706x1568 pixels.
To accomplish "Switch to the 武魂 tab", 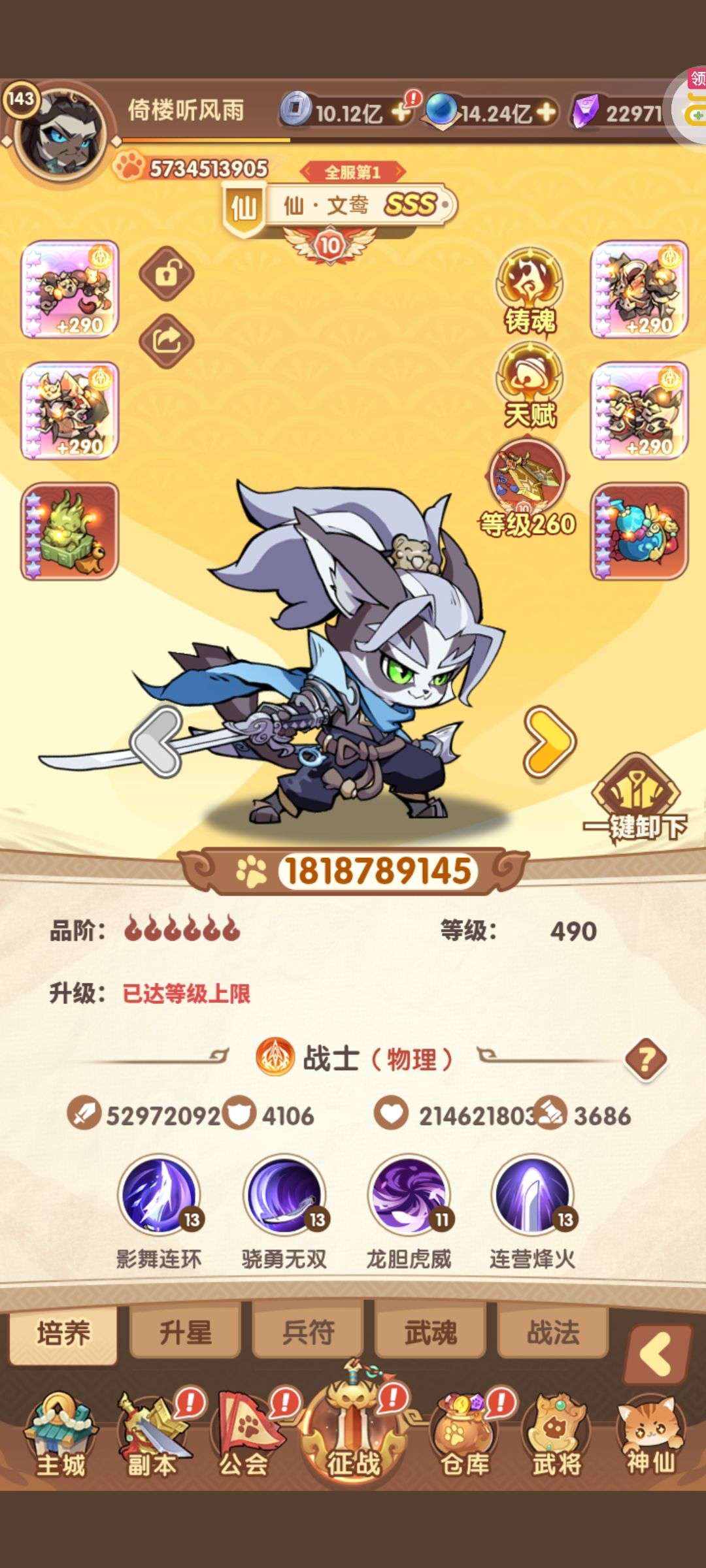I will coord(430,1331).
